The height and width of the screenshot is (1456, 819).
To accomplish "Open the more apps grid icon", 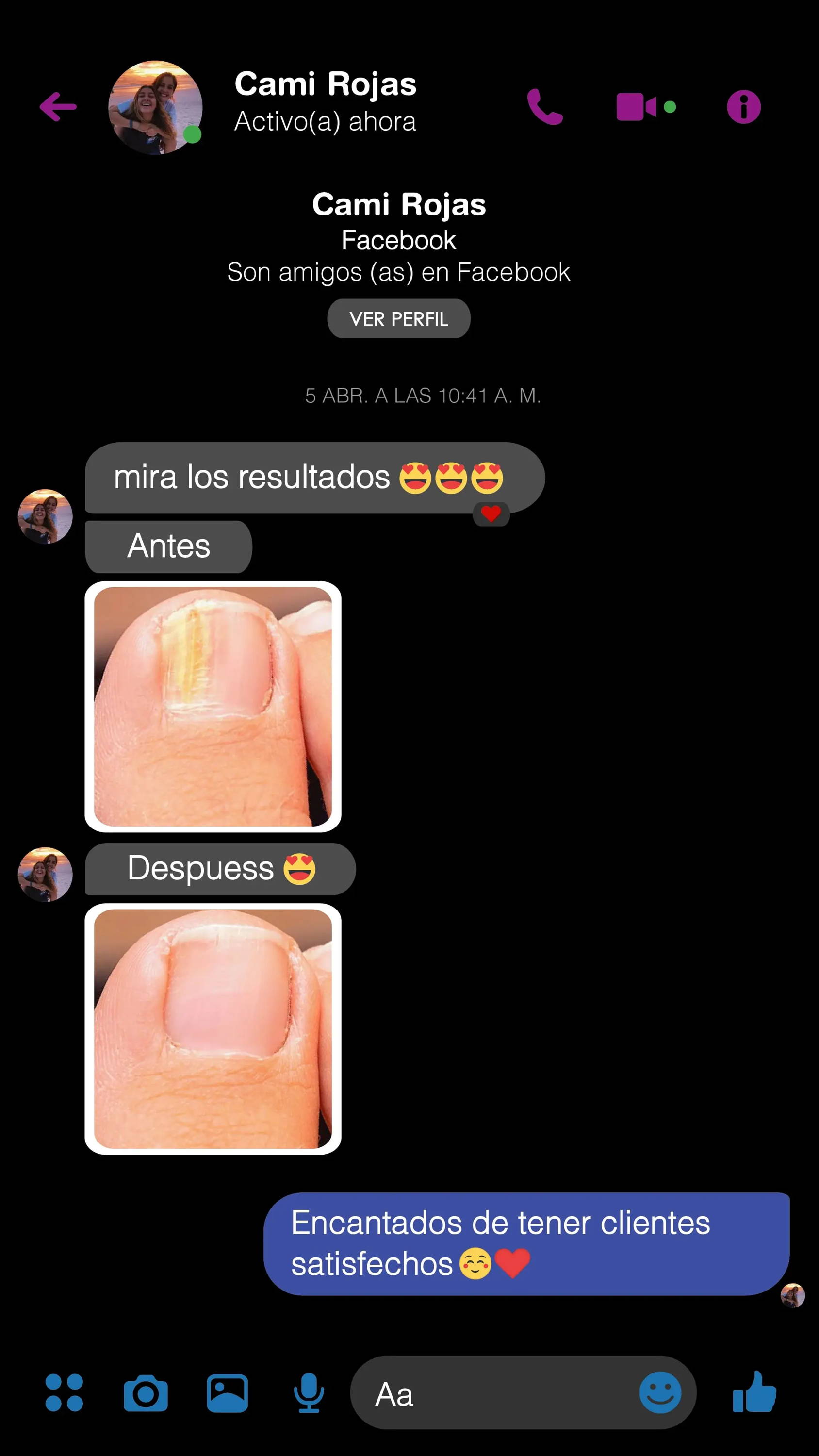I will [64, 1393].
